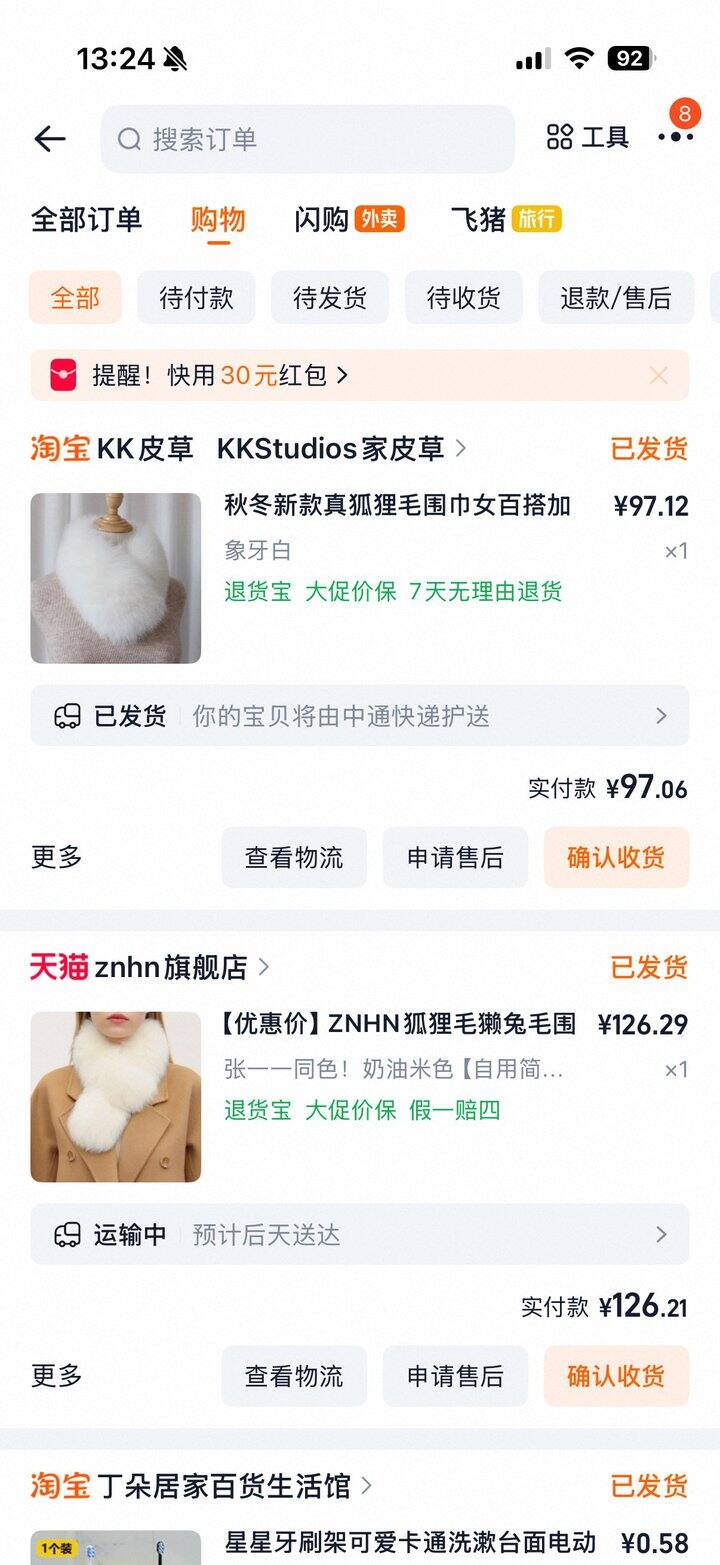The height and width of the screenshot is (1565, 720).
Task: Visit the 丁朵居家百货生活馆 shop
Action: [x=224, y=1486]
